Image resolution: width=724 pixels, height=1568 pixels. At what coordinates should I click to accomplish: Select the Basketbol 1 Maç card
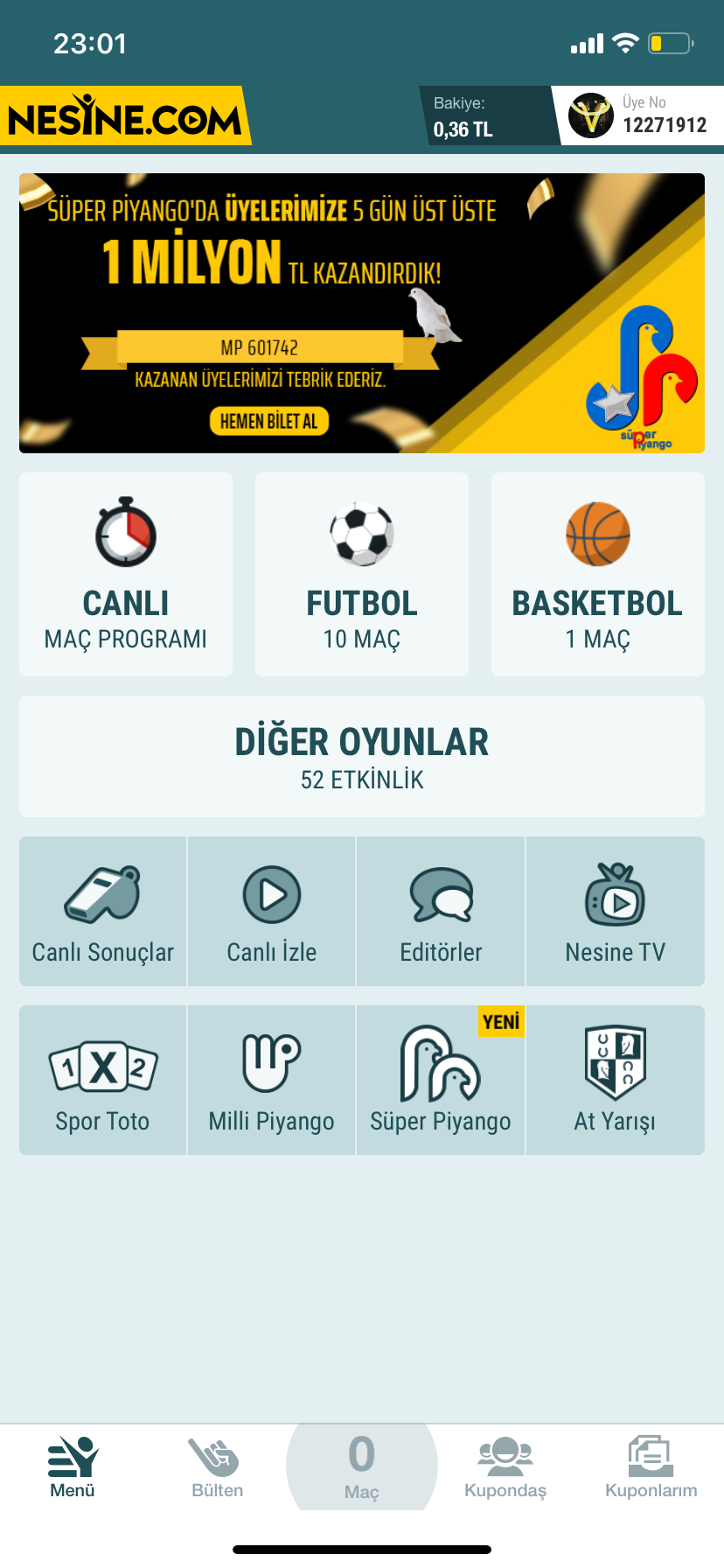click(x=598, y=574)
